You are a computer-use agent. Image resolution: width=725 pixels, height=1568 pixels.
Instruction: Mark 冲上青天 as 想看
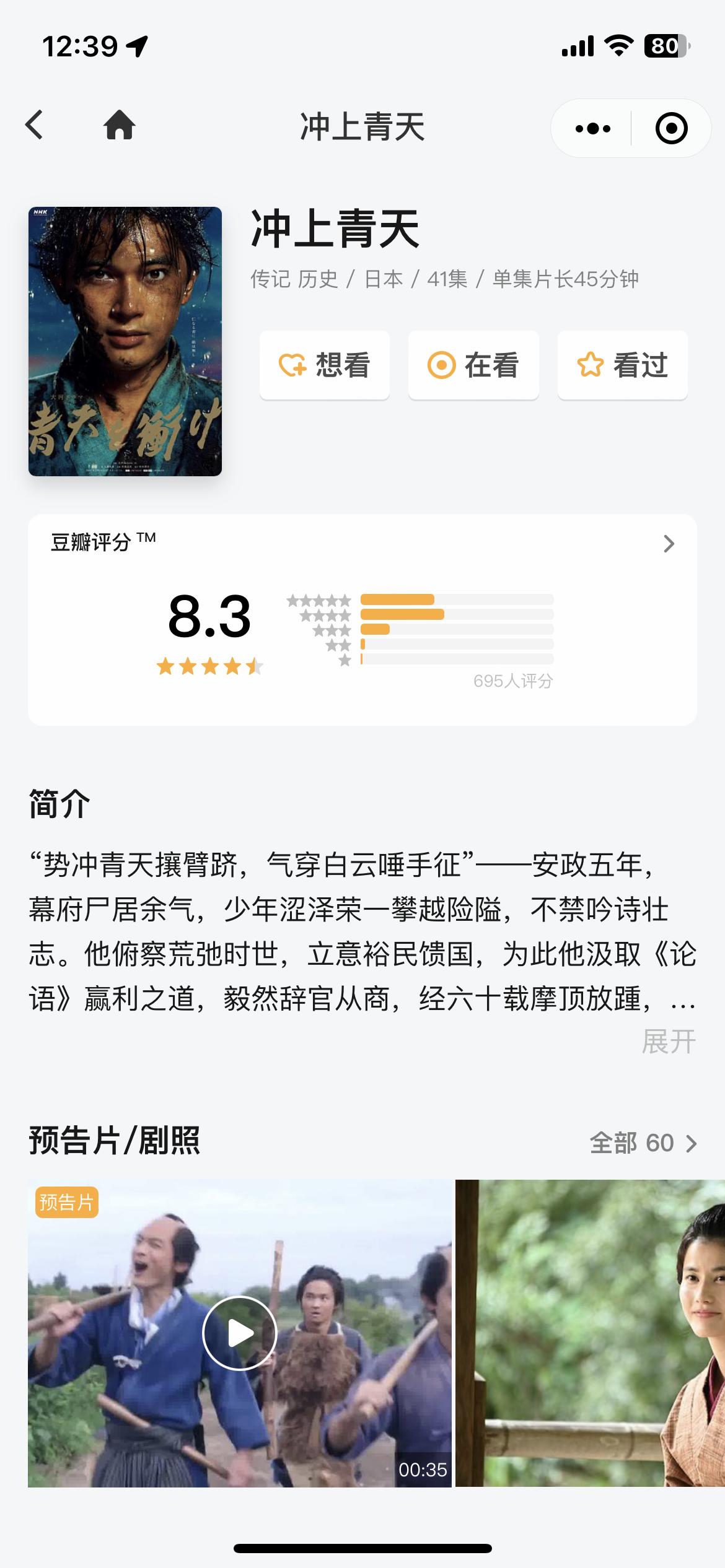pos(325,365)
